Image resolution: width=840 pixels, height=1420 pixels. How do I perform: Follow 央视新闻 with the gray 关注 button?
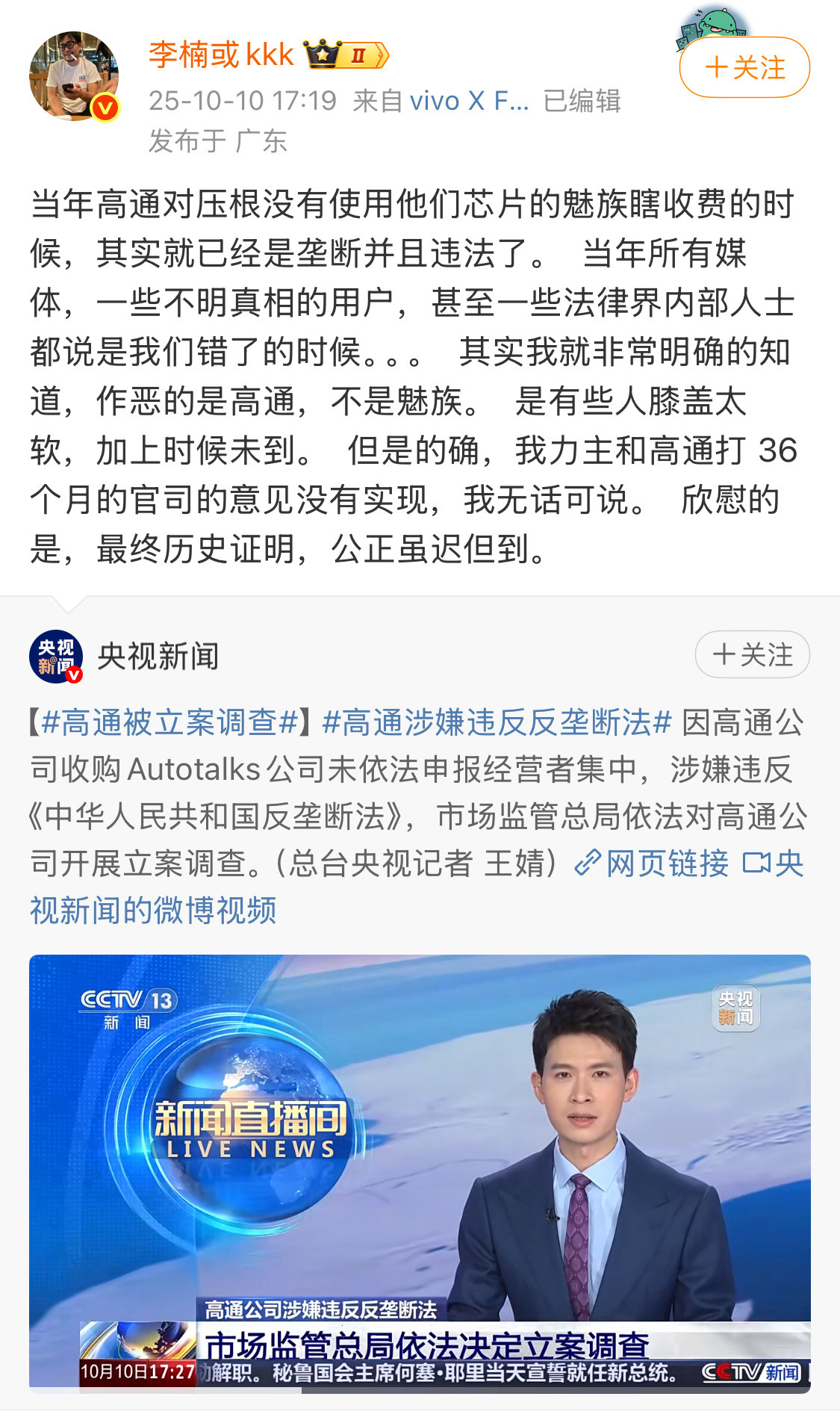[x=752, y=655]
